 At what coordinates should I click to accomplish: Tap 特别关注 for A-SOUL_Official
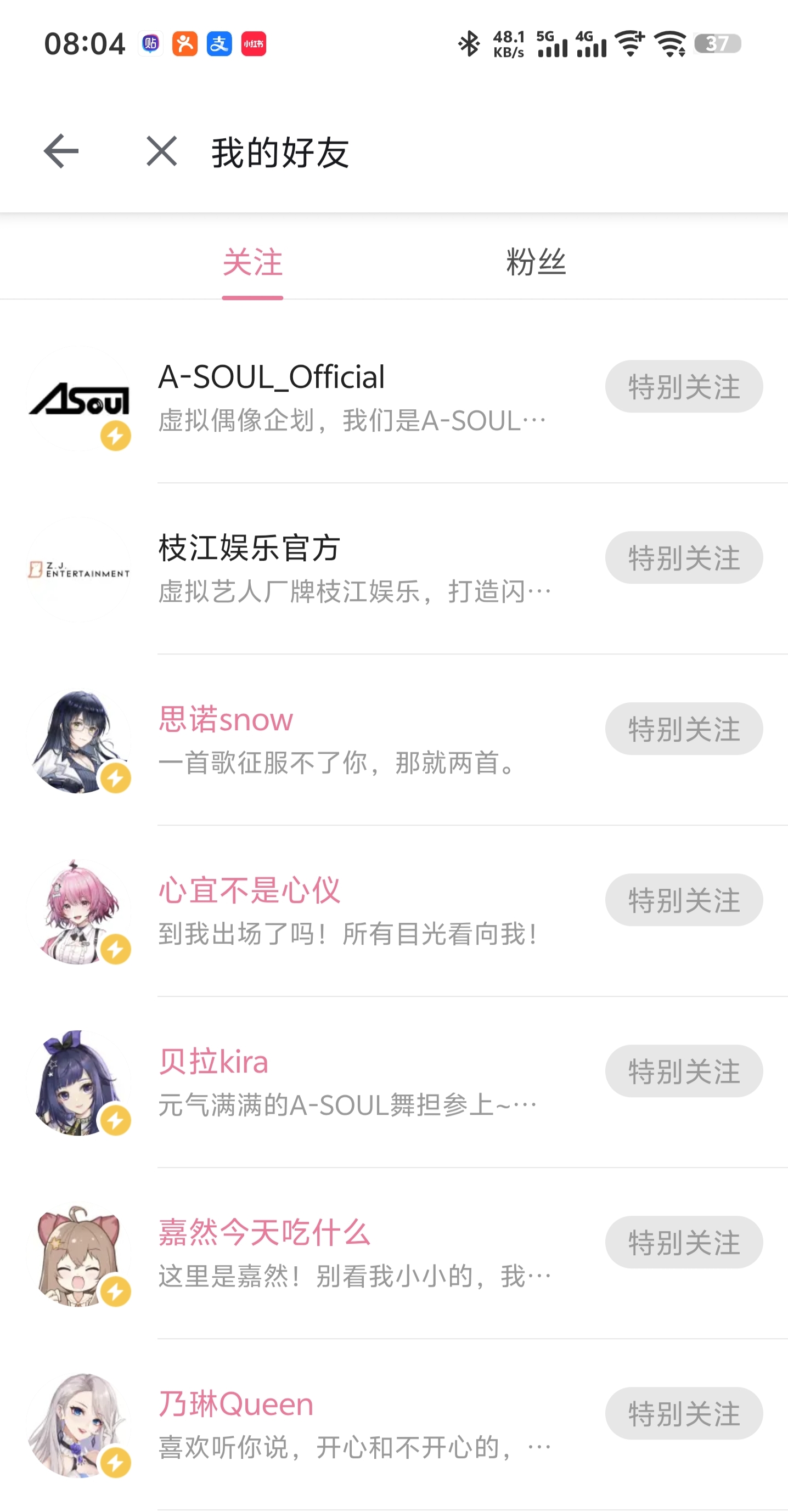click(684, 387)
